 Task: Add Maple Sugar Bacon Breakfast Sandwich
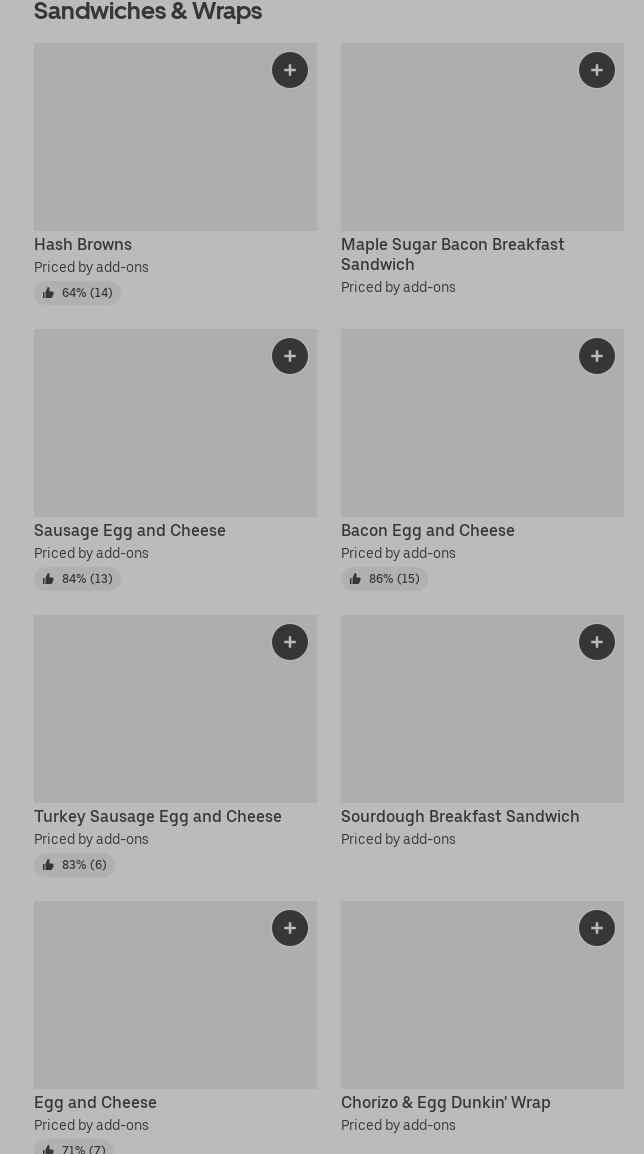(x=597, y=70)
